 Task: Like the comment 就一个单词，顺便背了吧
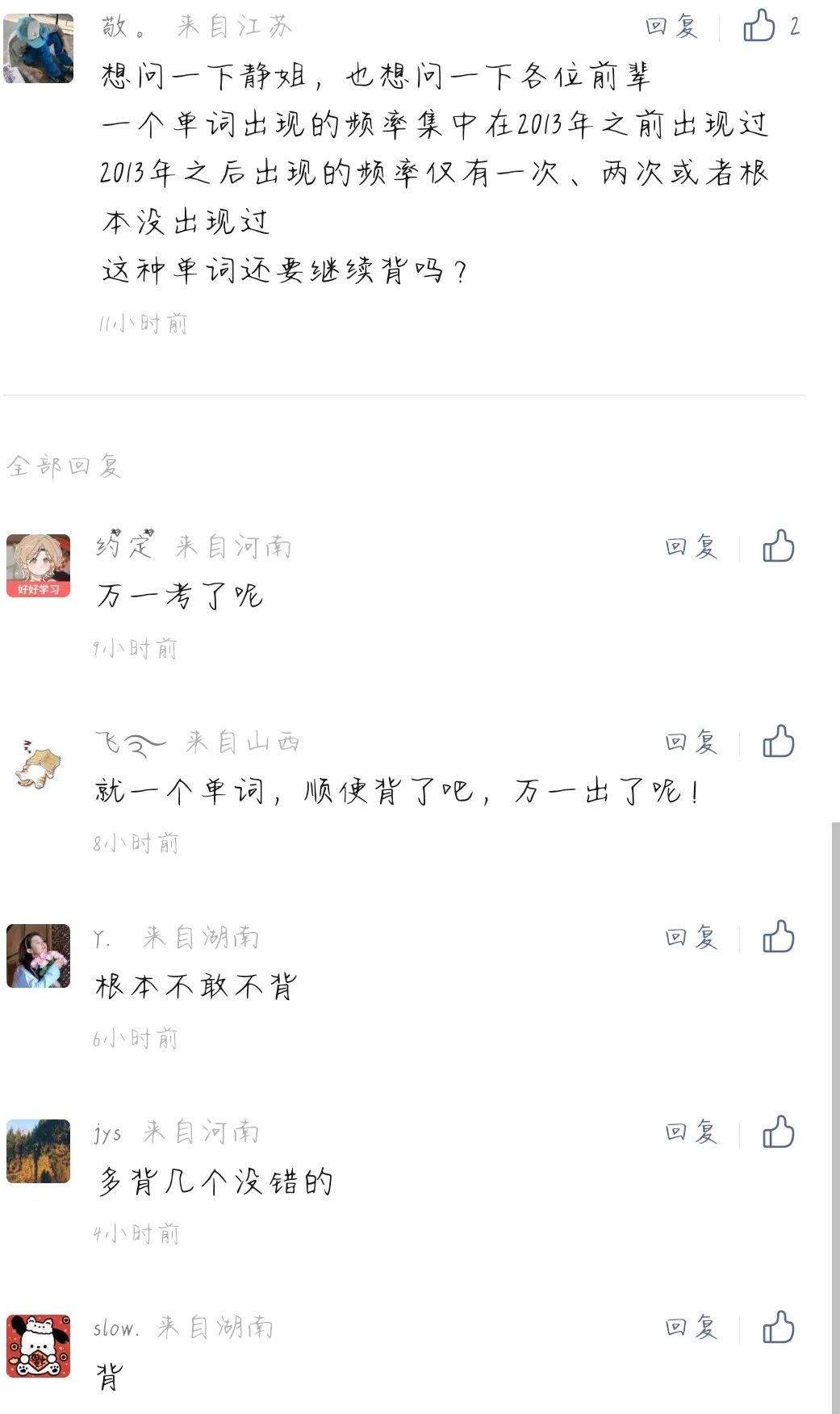coord(779,742)
